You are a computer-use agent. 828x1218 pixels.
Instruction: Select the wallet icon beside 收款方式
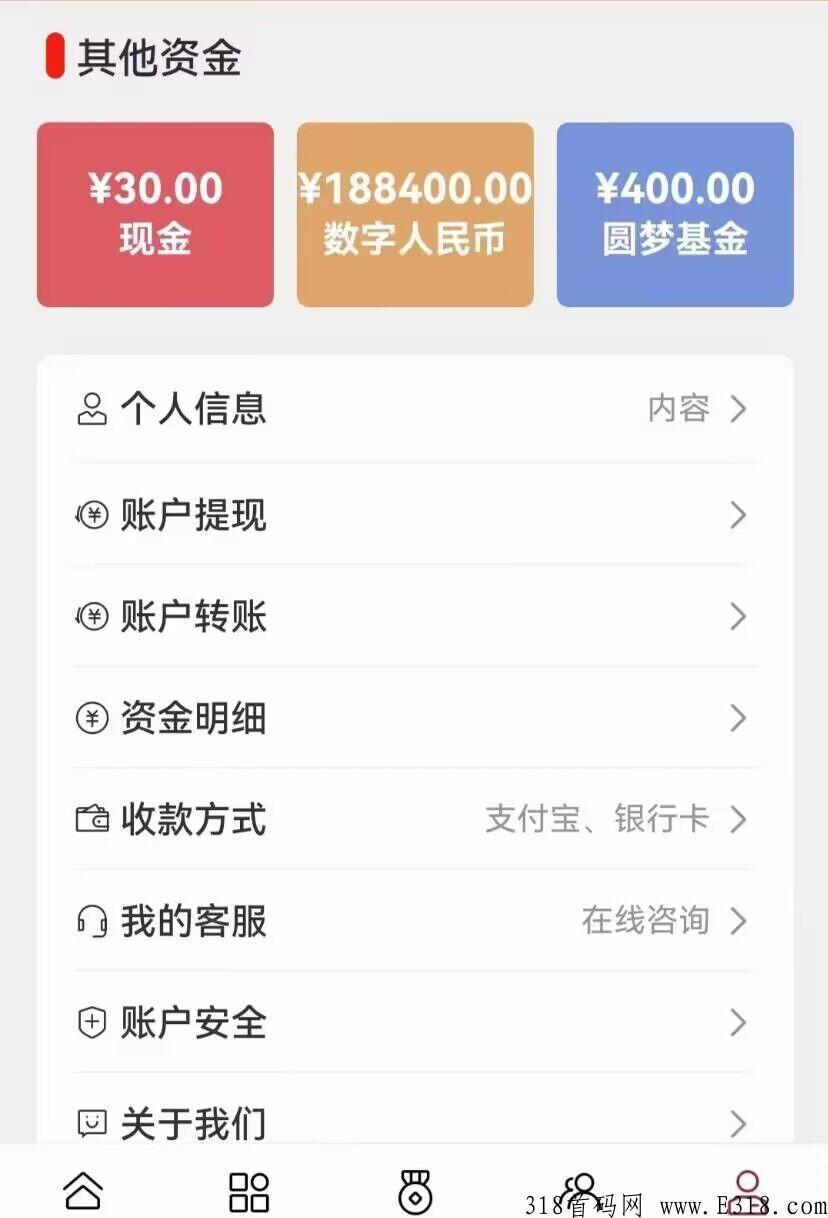tap(91, 819)
